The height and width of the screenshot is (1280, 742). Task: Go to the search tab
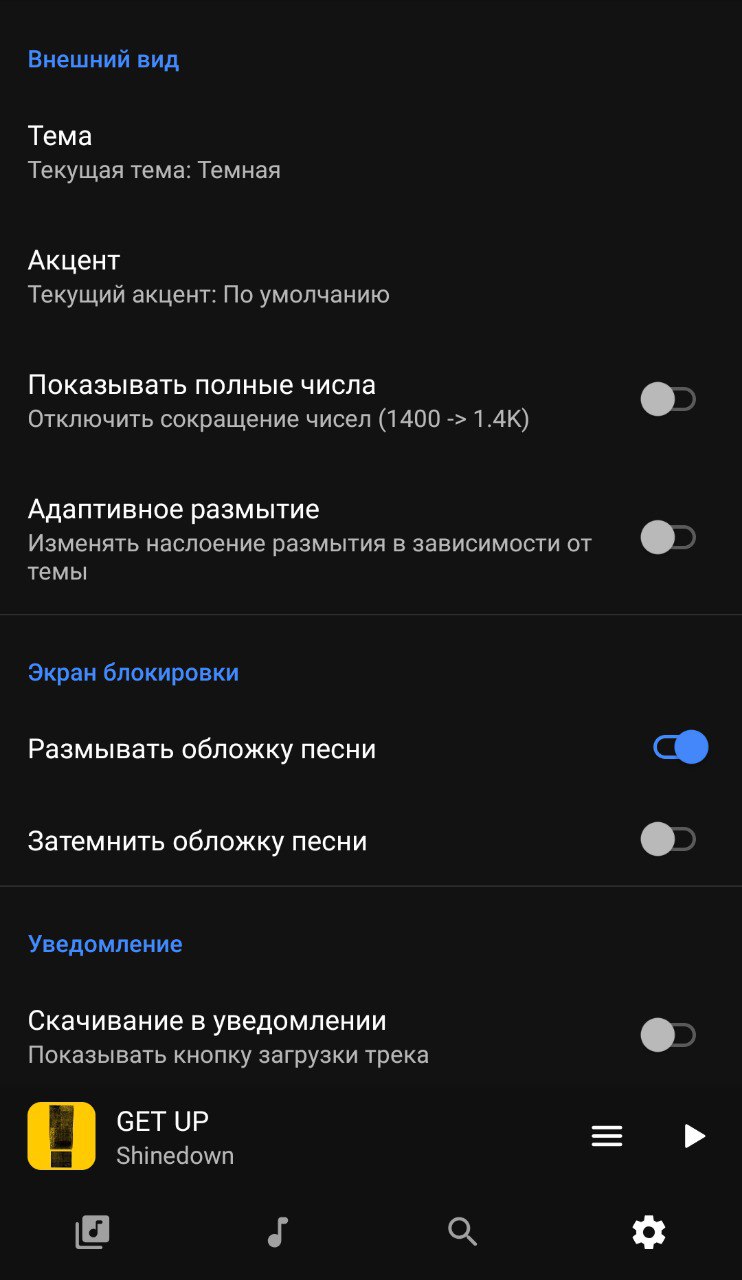point(462,1232)
